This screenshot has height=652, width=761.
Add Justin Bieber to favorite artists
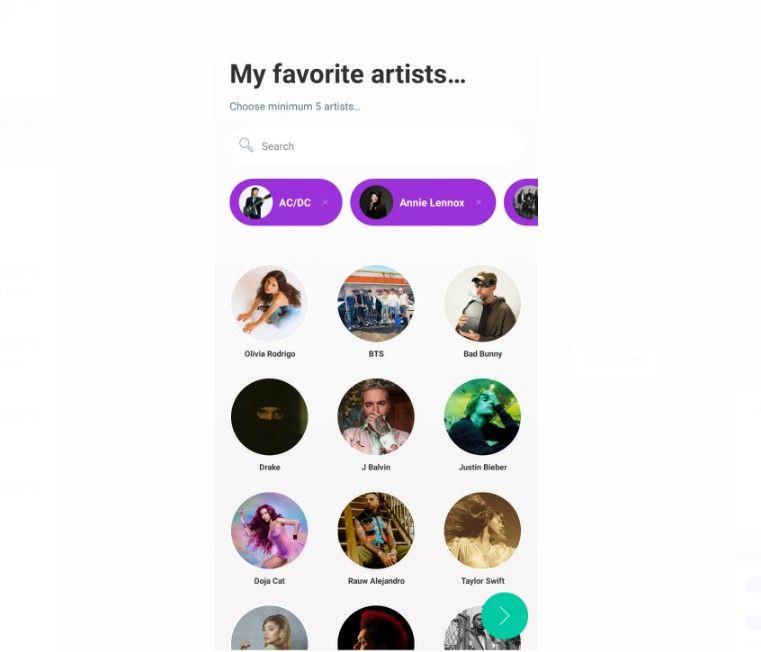point(482,417)
